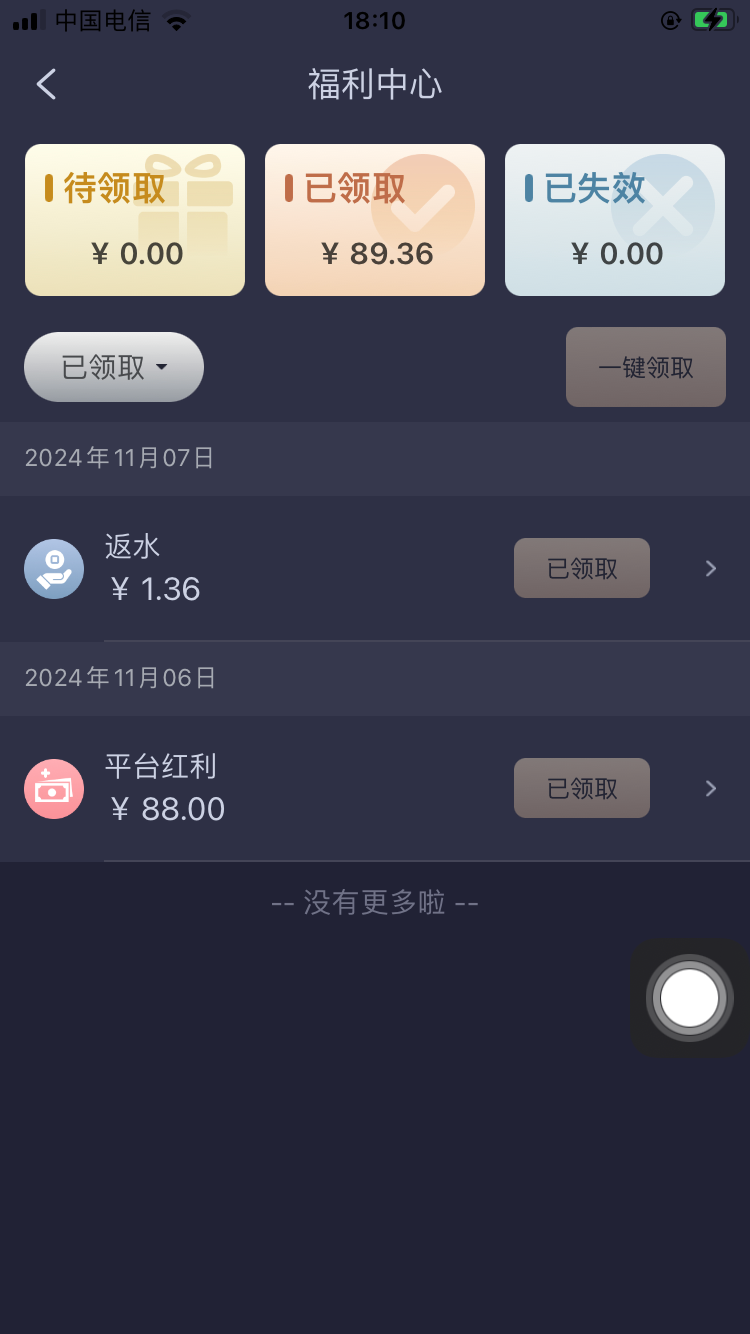This screenshot has width=750, height=1334.
Task: Tap 已领取 button on 平台红利 row
Action: click(582, 788)
